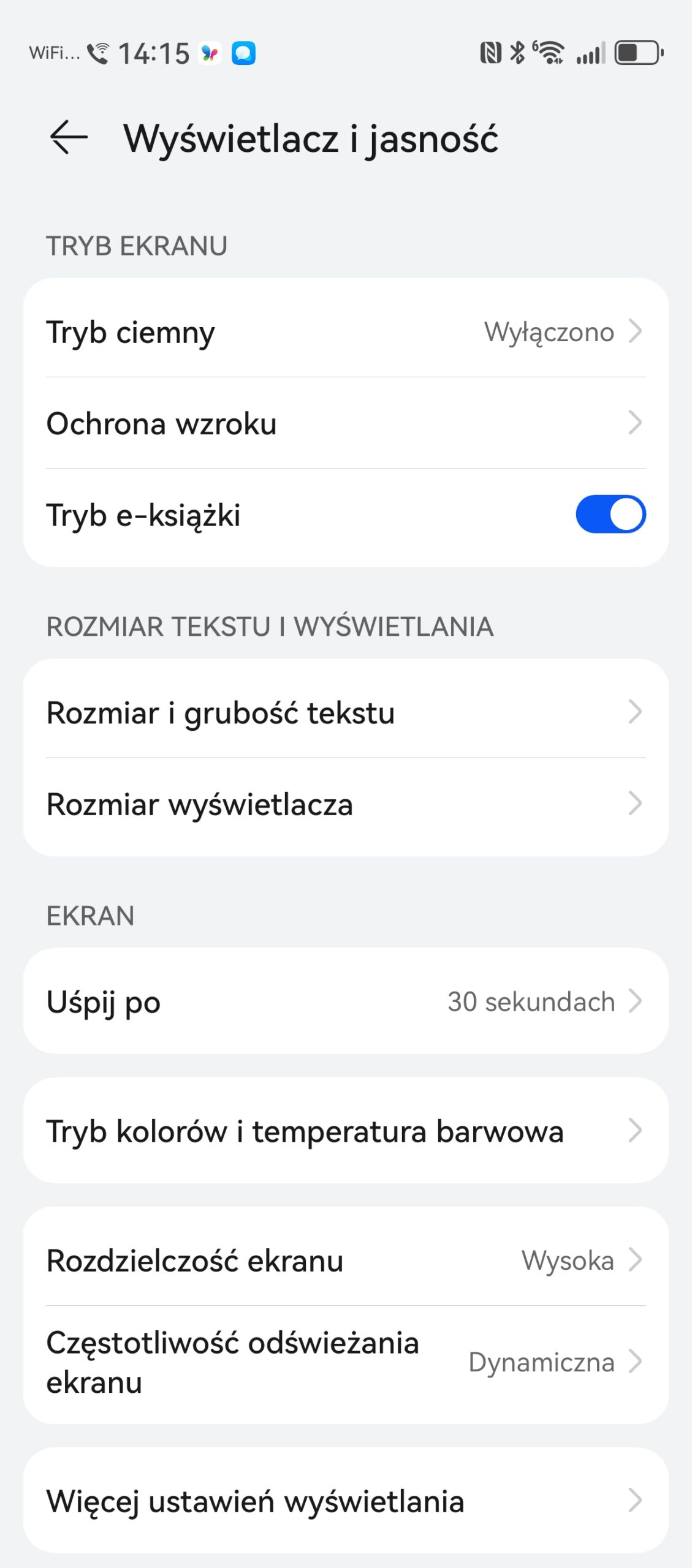Go back from Wyświetlacz i jasność
The image size is (692, 1568).
pos(69,137)
